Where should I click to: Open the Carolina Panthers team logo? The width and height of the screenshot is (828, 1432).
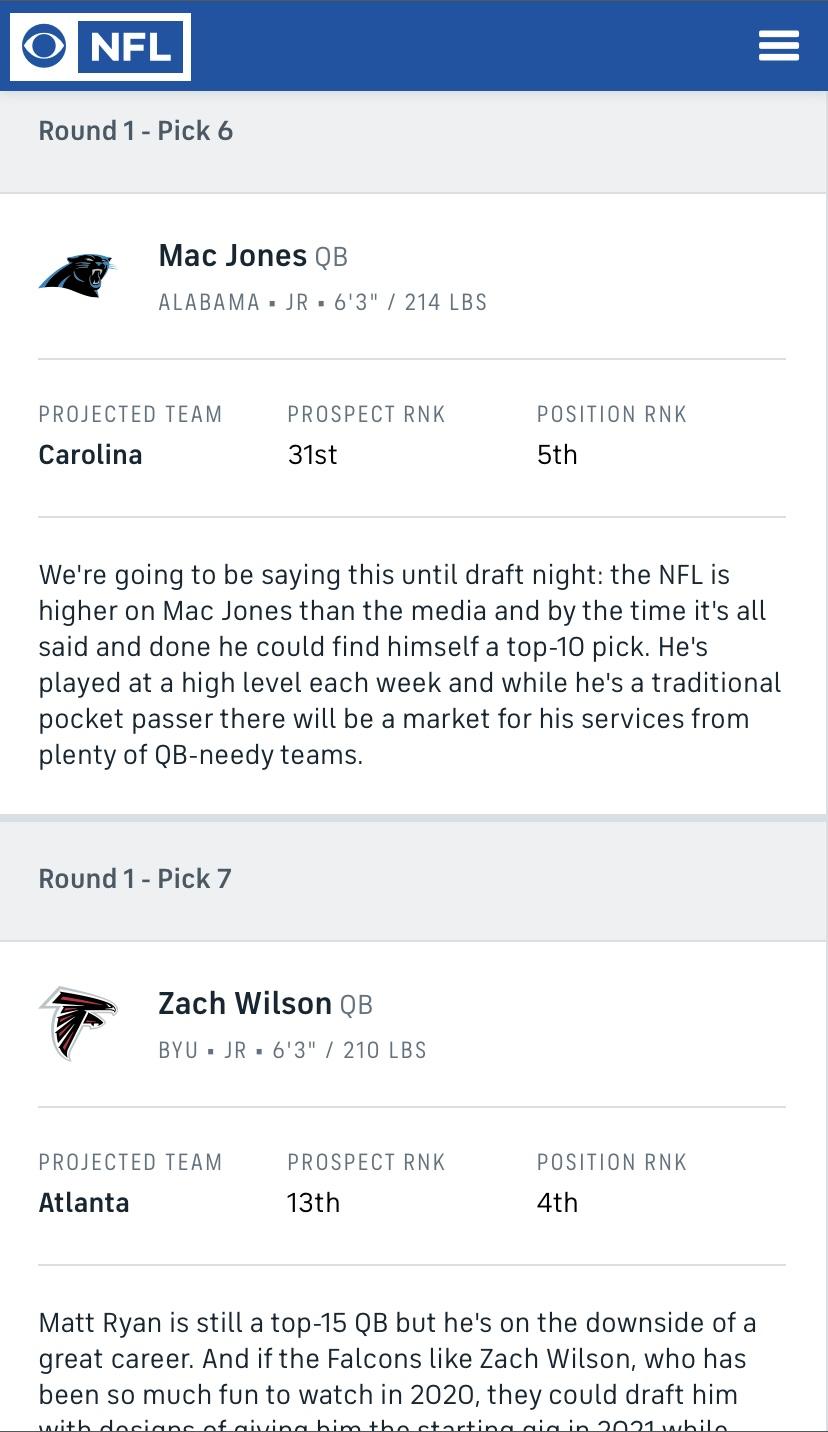[x=78, y=275]
